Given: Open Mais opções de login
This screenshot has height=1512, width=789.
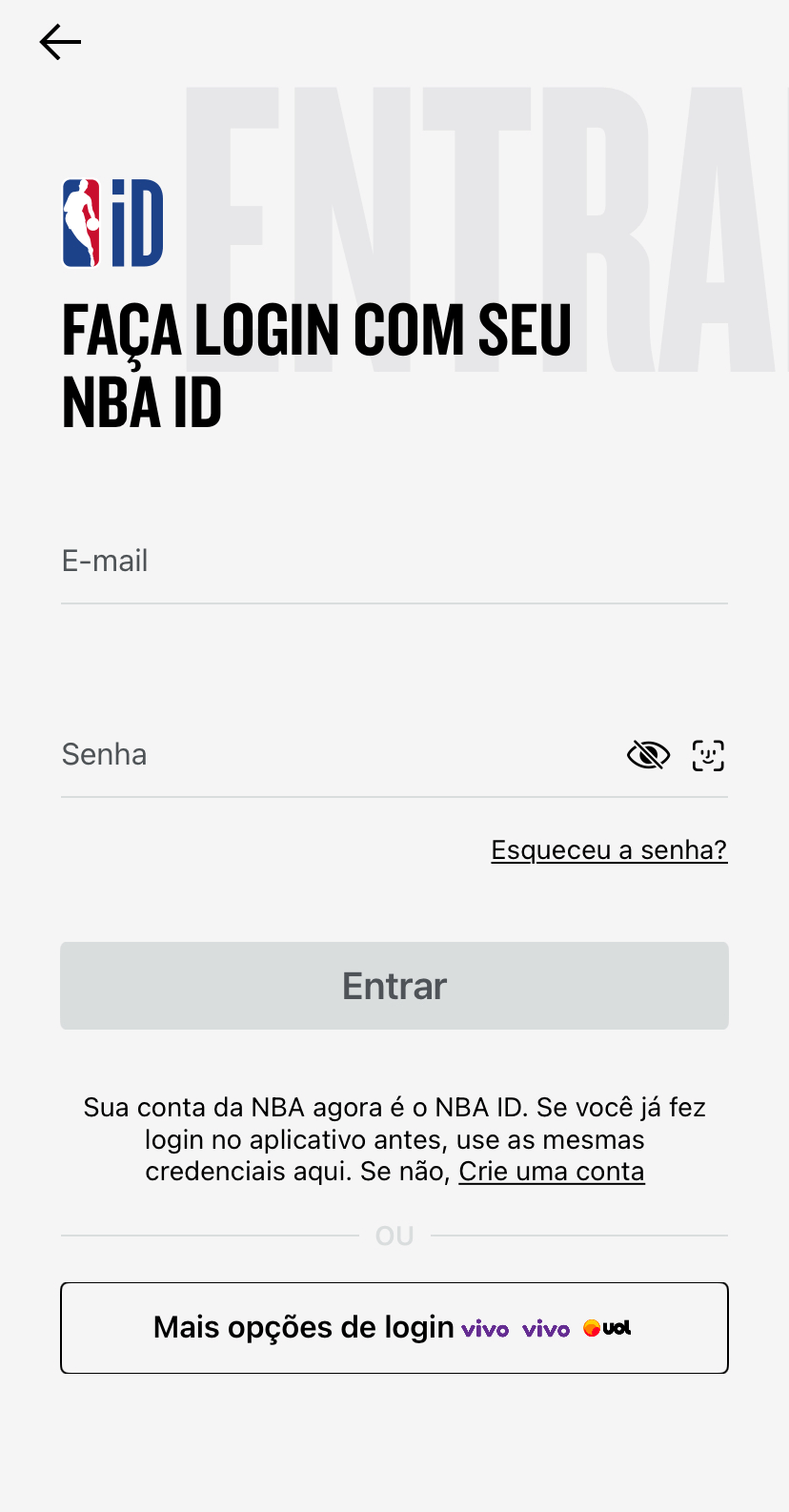Looking at the screenshot, I should (x=394, y=1328).
